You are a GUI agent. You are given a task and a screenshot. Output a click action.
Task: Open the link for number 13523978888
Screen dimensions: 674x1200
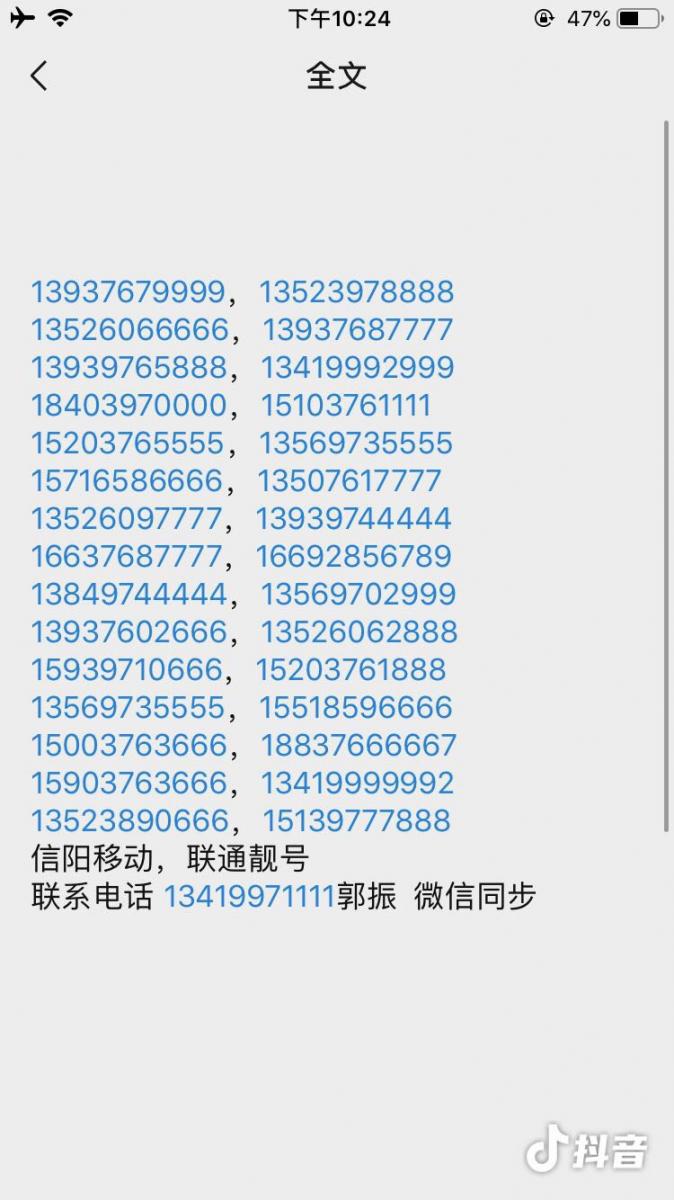tap(356, 292)
